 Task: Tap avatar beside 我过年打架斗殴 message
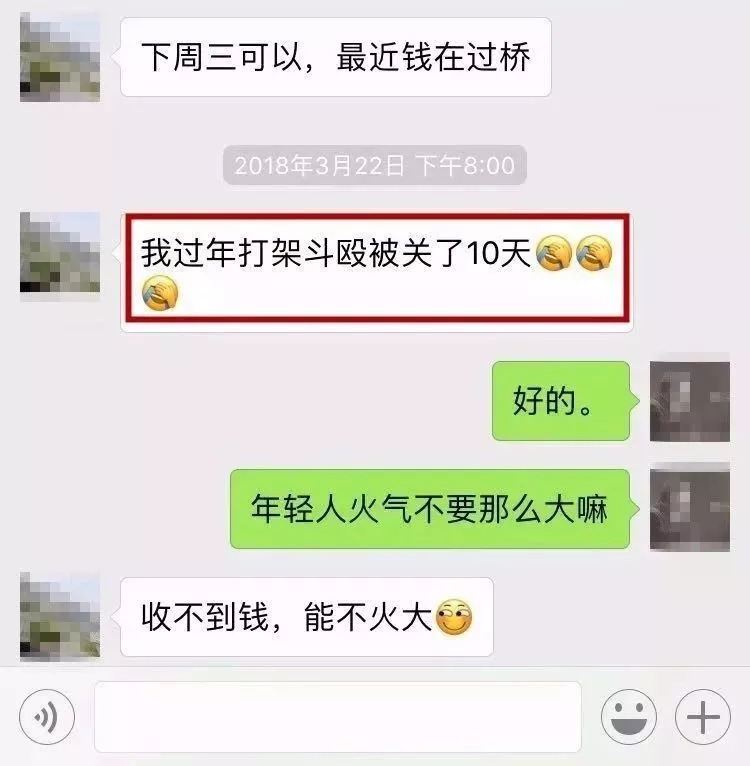point(60,257)
